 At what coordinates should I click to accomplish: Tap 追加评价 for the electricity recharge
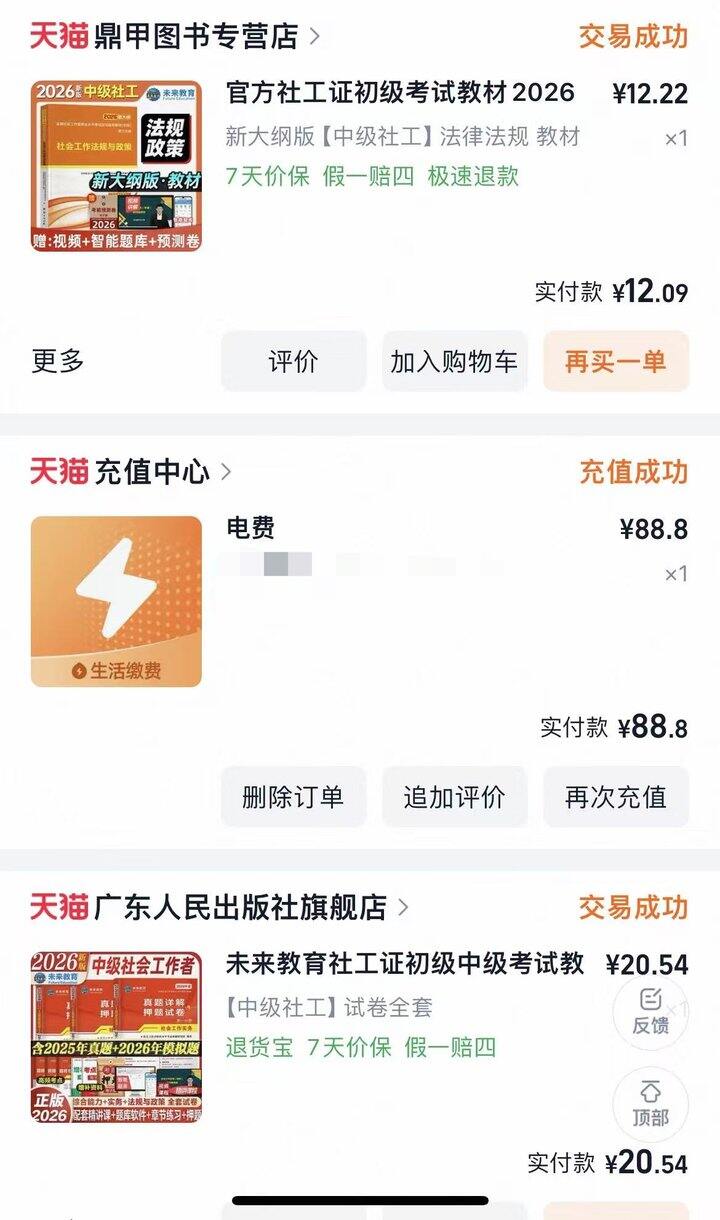point(454,797)
